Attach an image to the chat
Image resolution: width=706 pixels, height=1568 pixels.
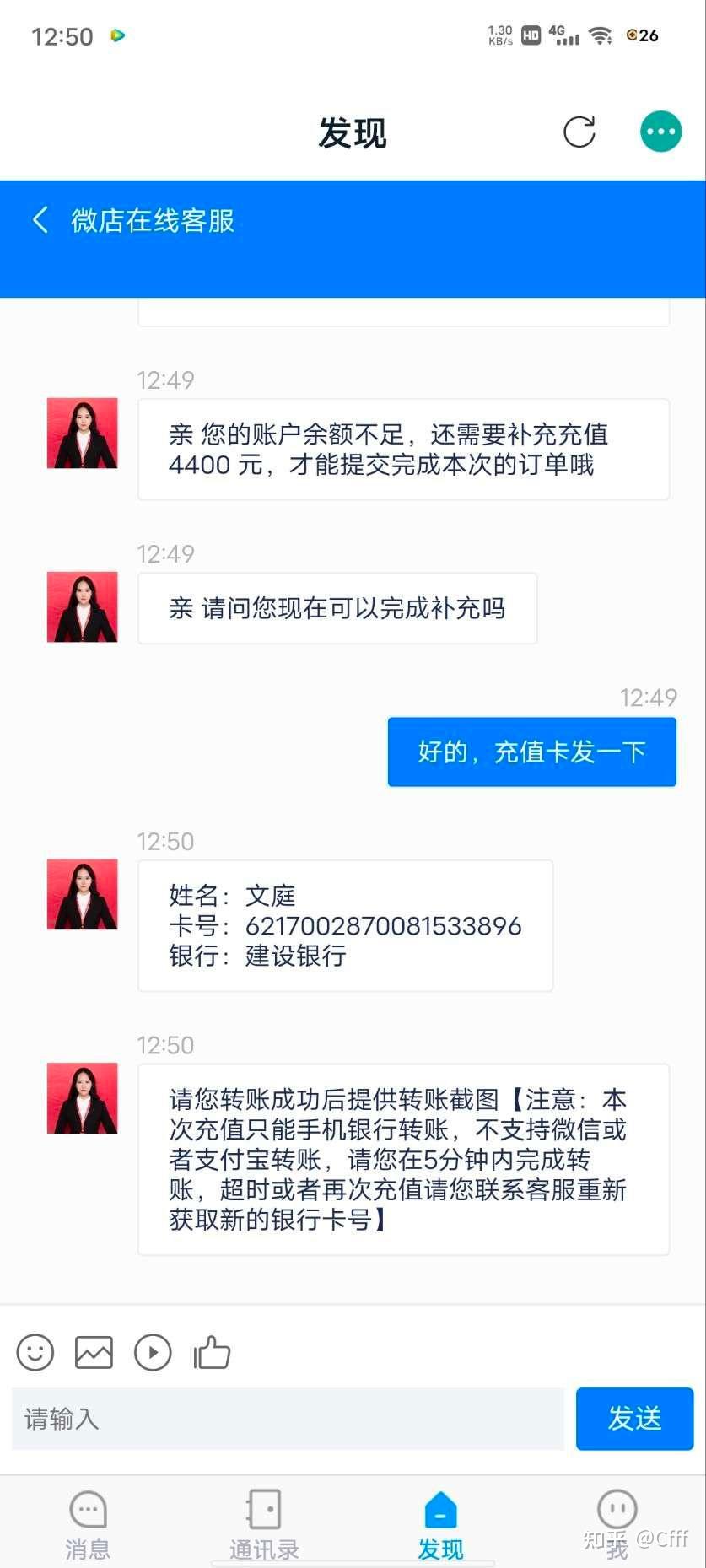(x=94, y=1352)
